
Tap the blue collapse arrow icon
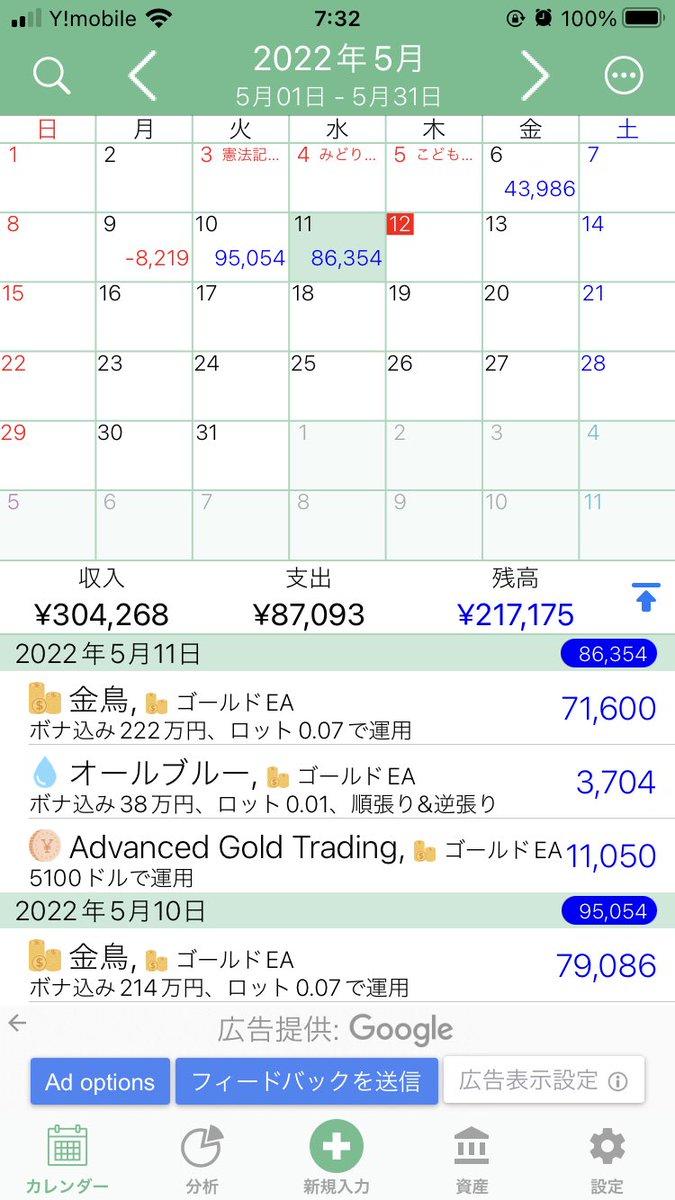[645, 598]
